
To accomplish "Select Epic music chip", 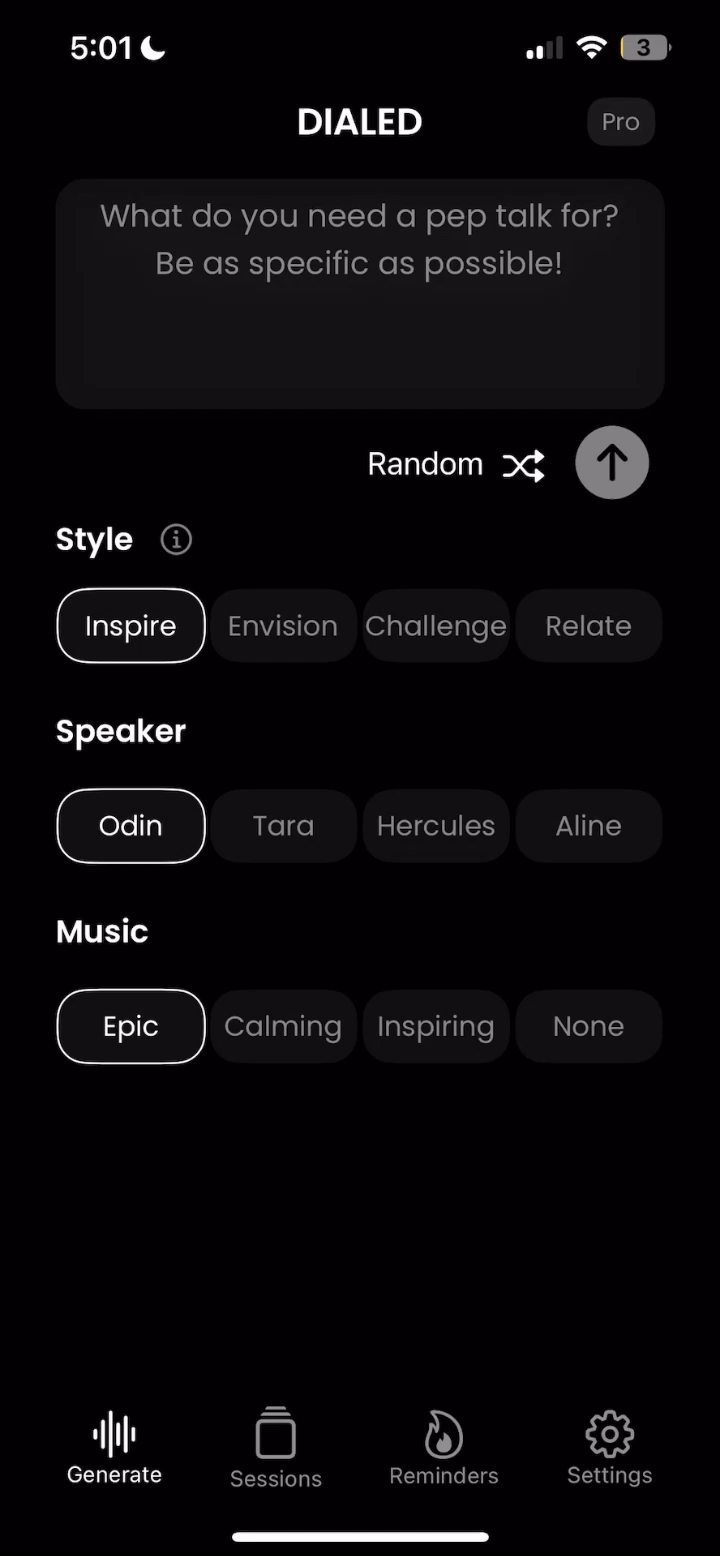I will pyautogui.click(x=131, y=1026).
